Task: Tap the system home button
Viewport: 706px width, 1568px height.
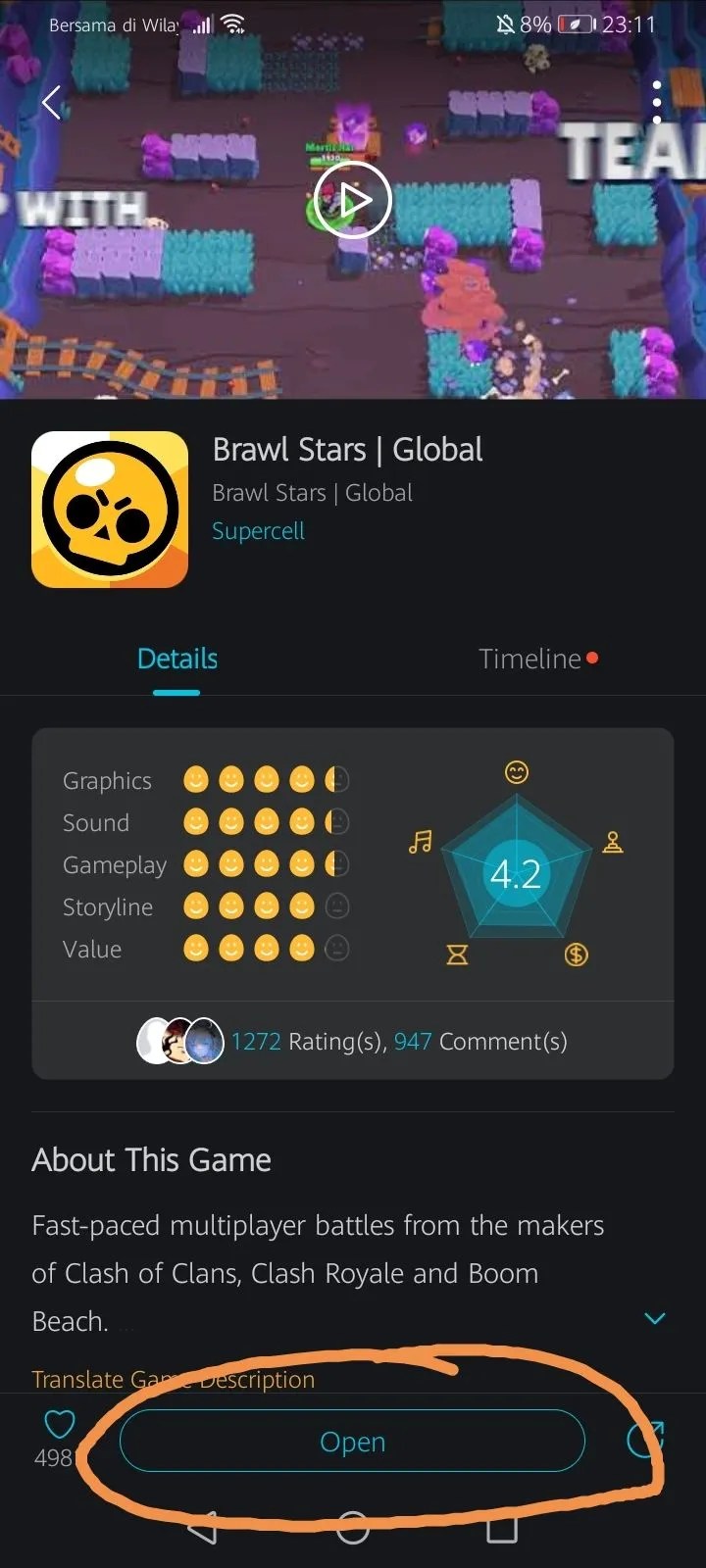Action: pyautogui.click(x=353, y=1527)
